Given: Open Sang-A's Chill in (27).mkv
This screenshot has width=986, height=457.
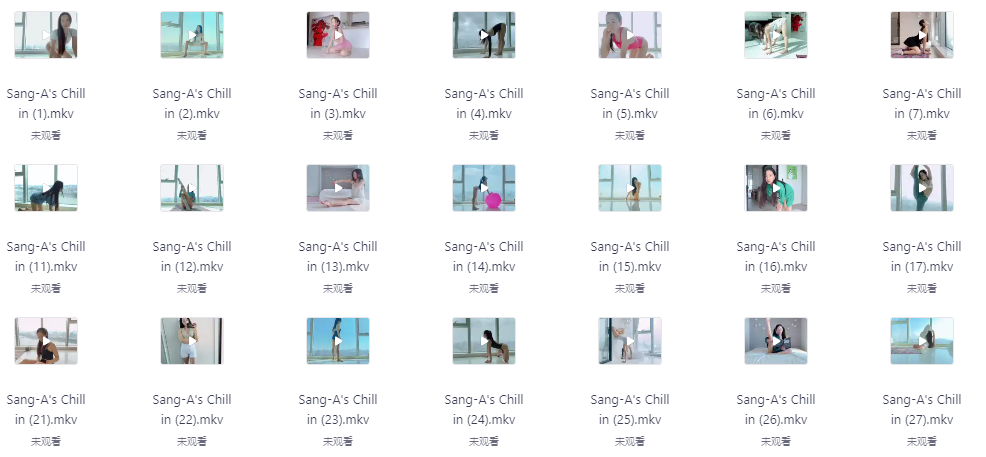Looking at the screenshot, I should tap(922, 341).
